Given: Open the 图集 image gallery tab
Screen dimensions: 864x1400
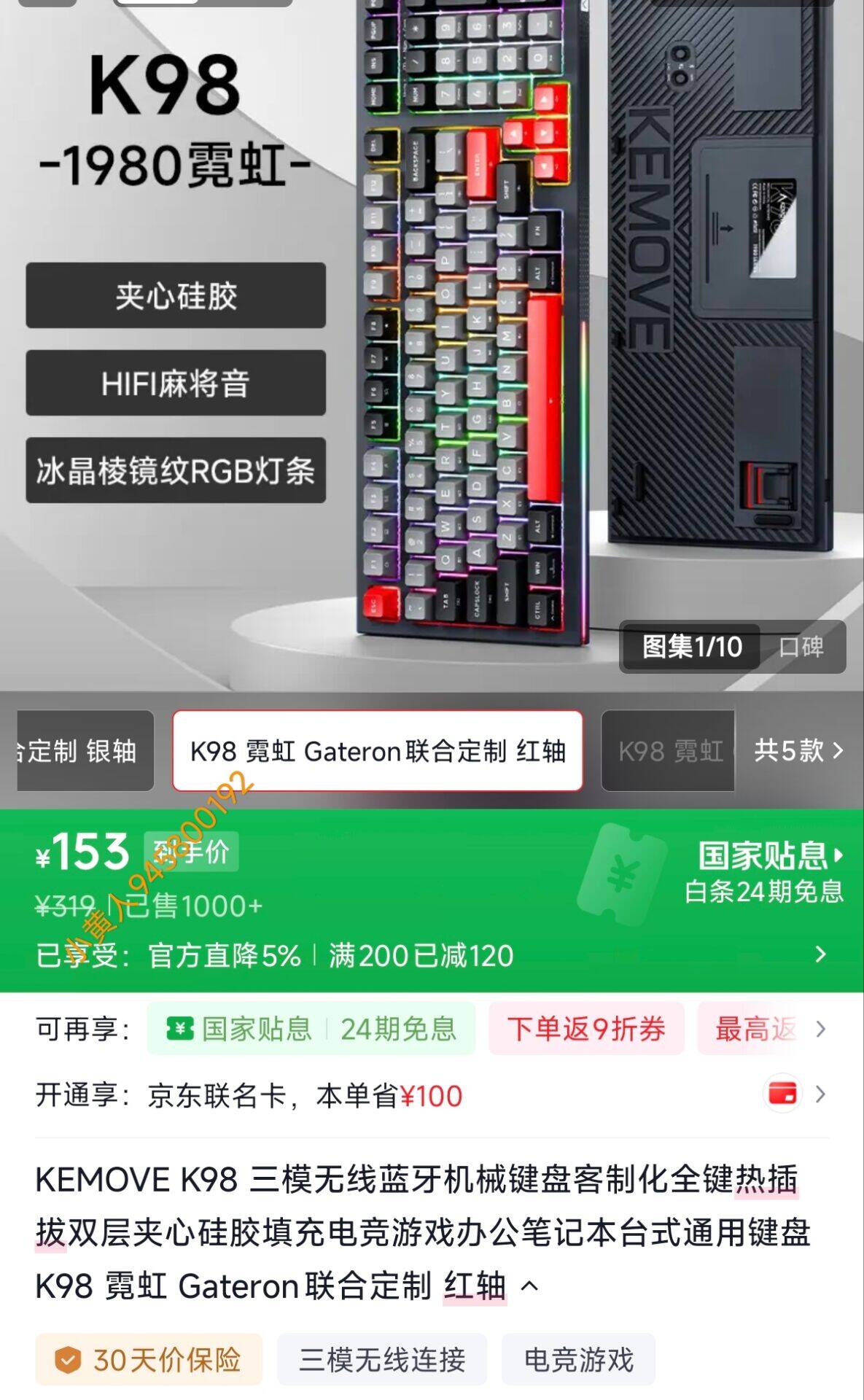Looking at the screenshot, I should point(690,647).
